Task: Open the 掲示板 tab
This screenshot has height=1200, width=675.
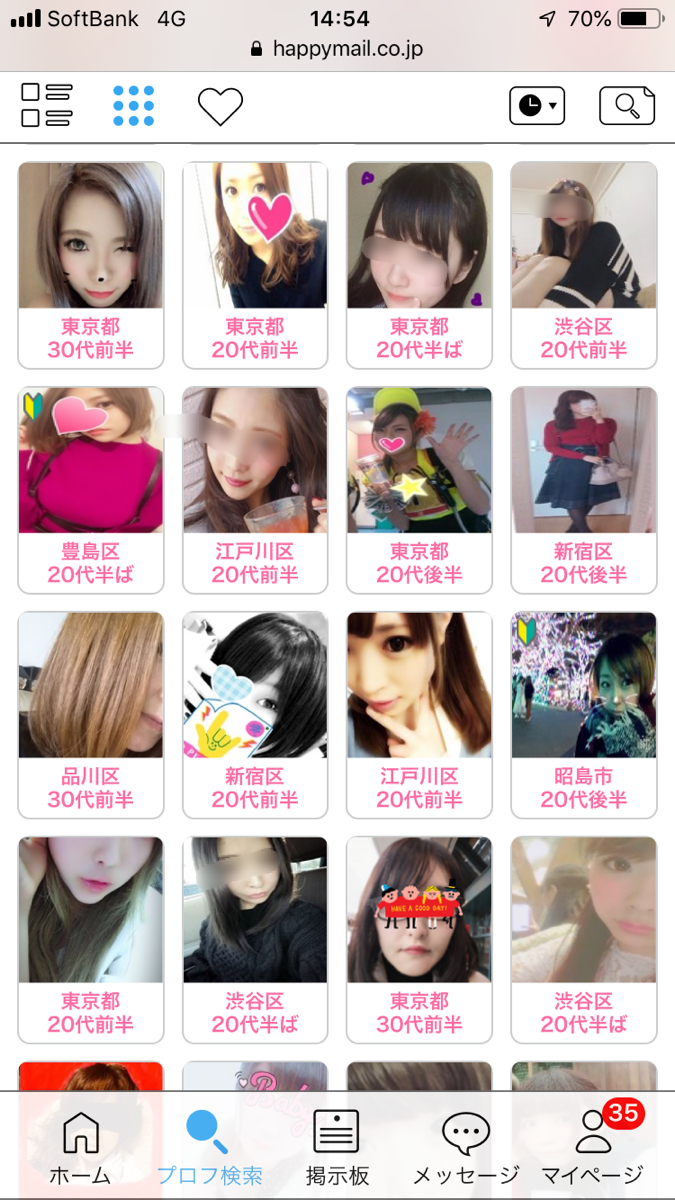Action: coord(337,1148)
